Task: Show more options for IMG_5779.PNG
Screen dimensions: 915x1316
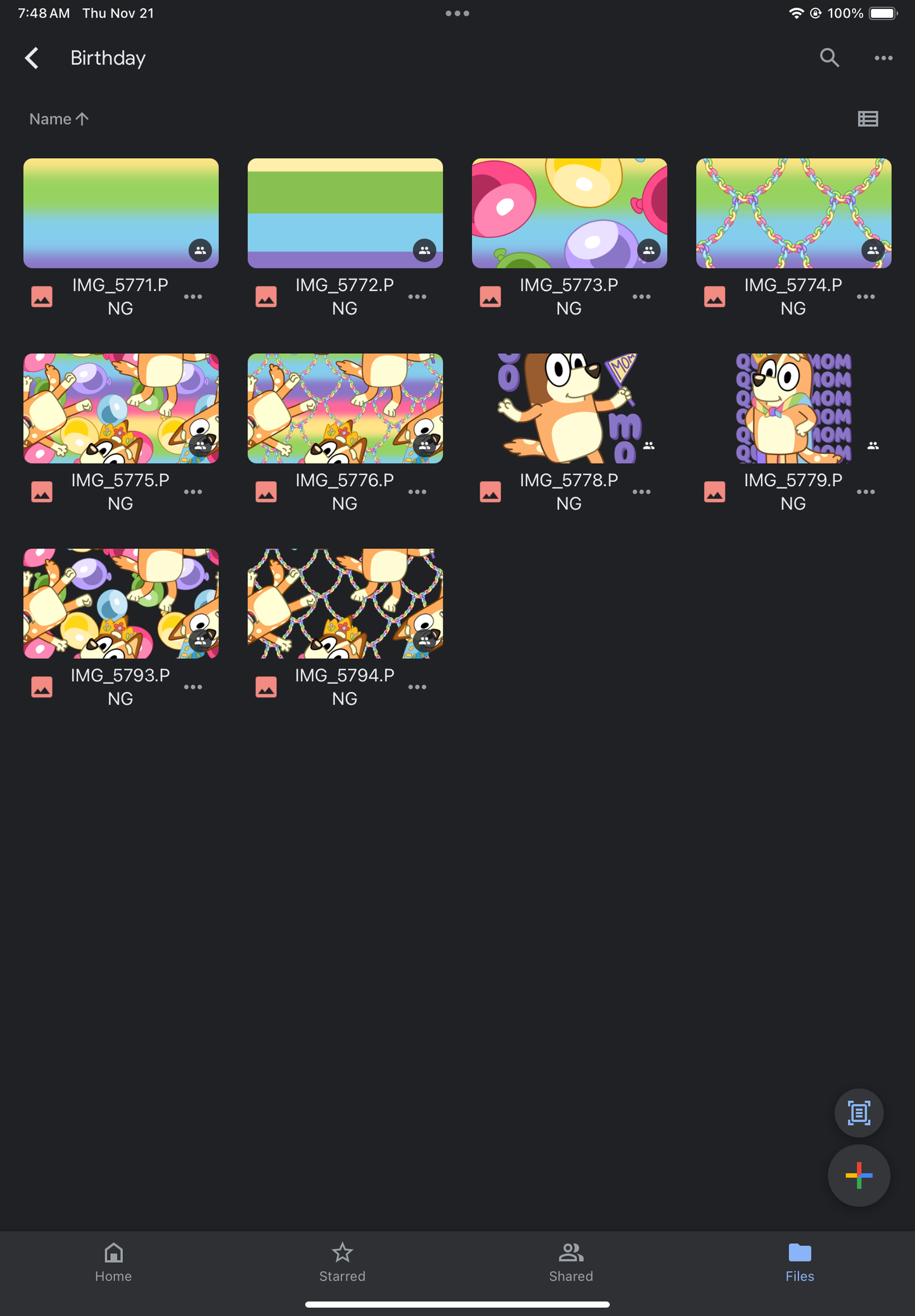Action: click(865, 492)
